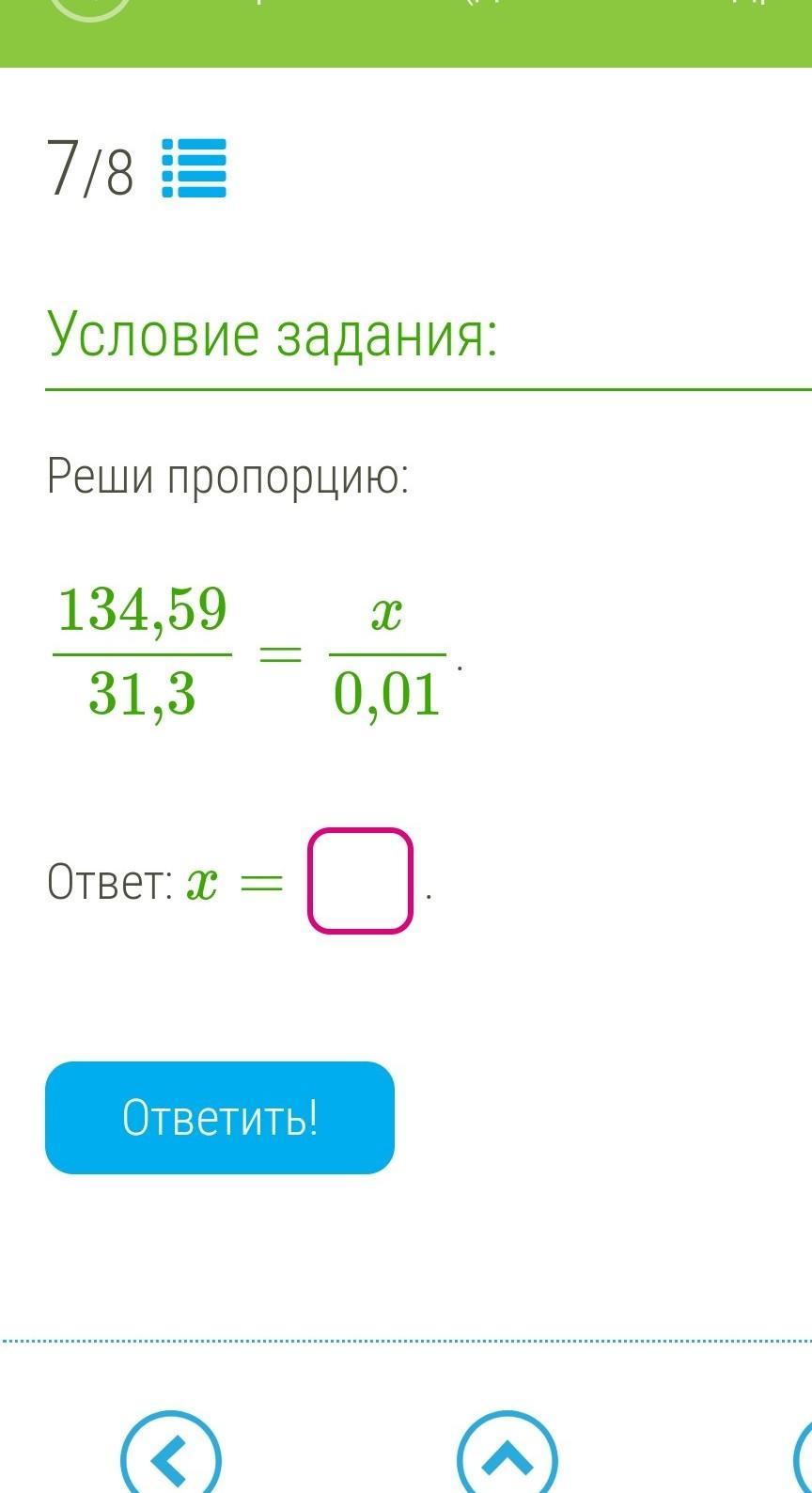The image size is (812, 1493).
Task: Tap the answer field for x
Action: (x=360, y=881)
